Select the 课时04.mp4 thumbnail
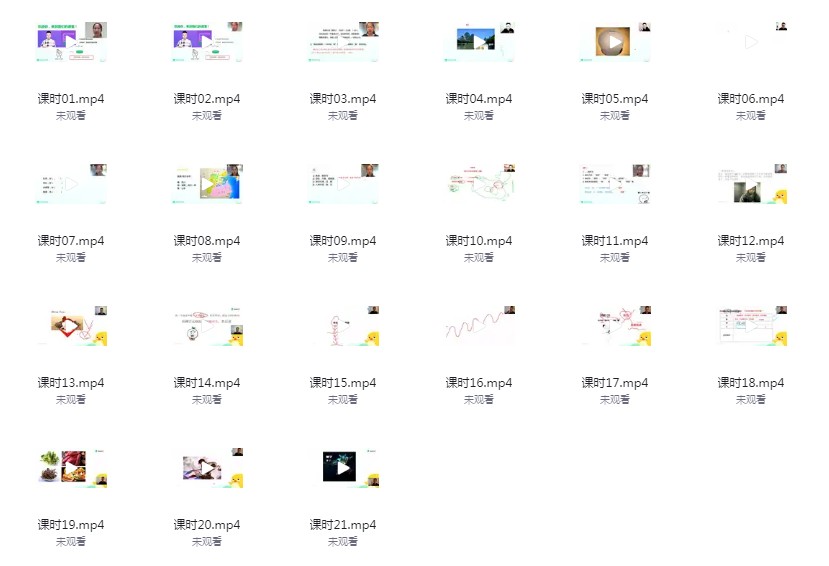Viewport: 829px width, 566px height. tap(479, 43)
